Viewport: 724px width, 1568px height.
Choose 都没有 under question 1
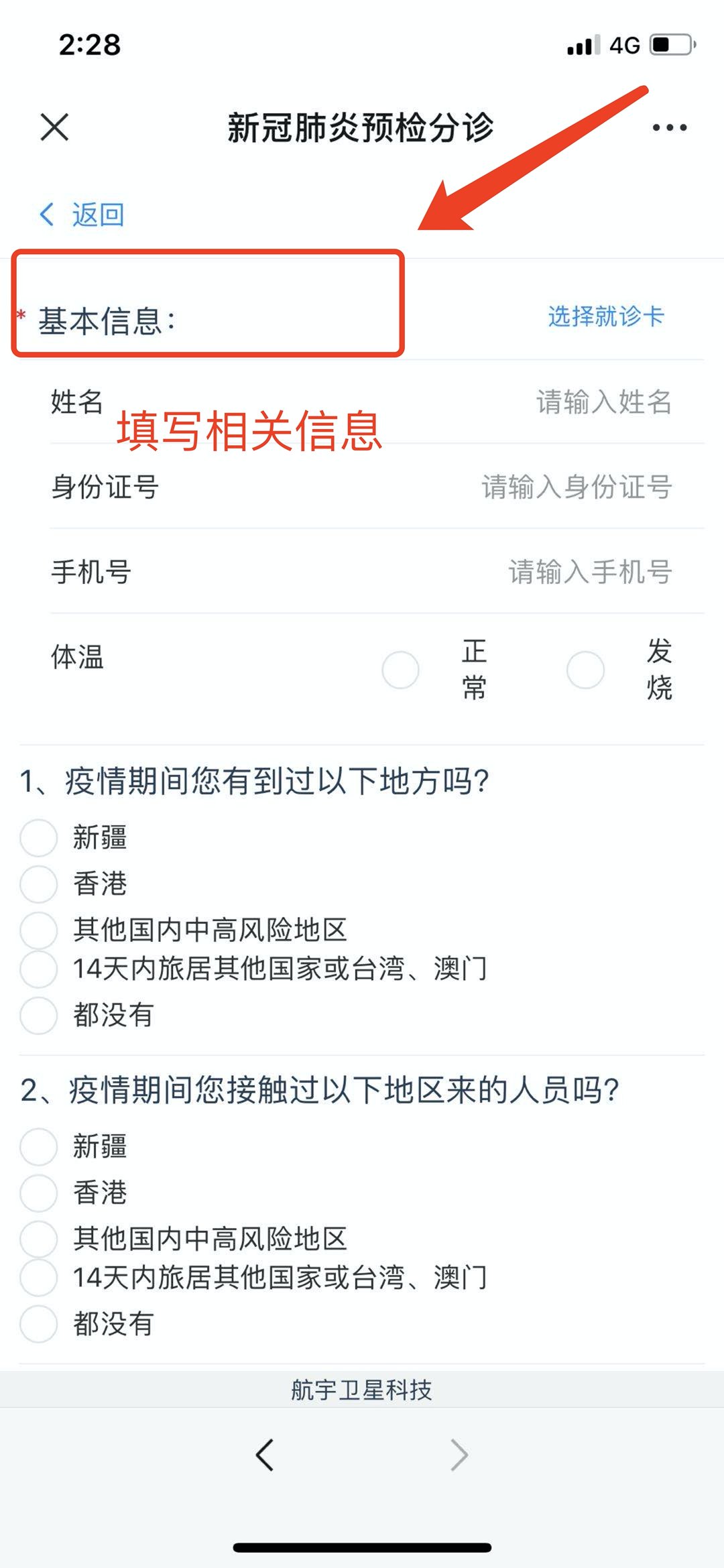tap(38, 1016)
